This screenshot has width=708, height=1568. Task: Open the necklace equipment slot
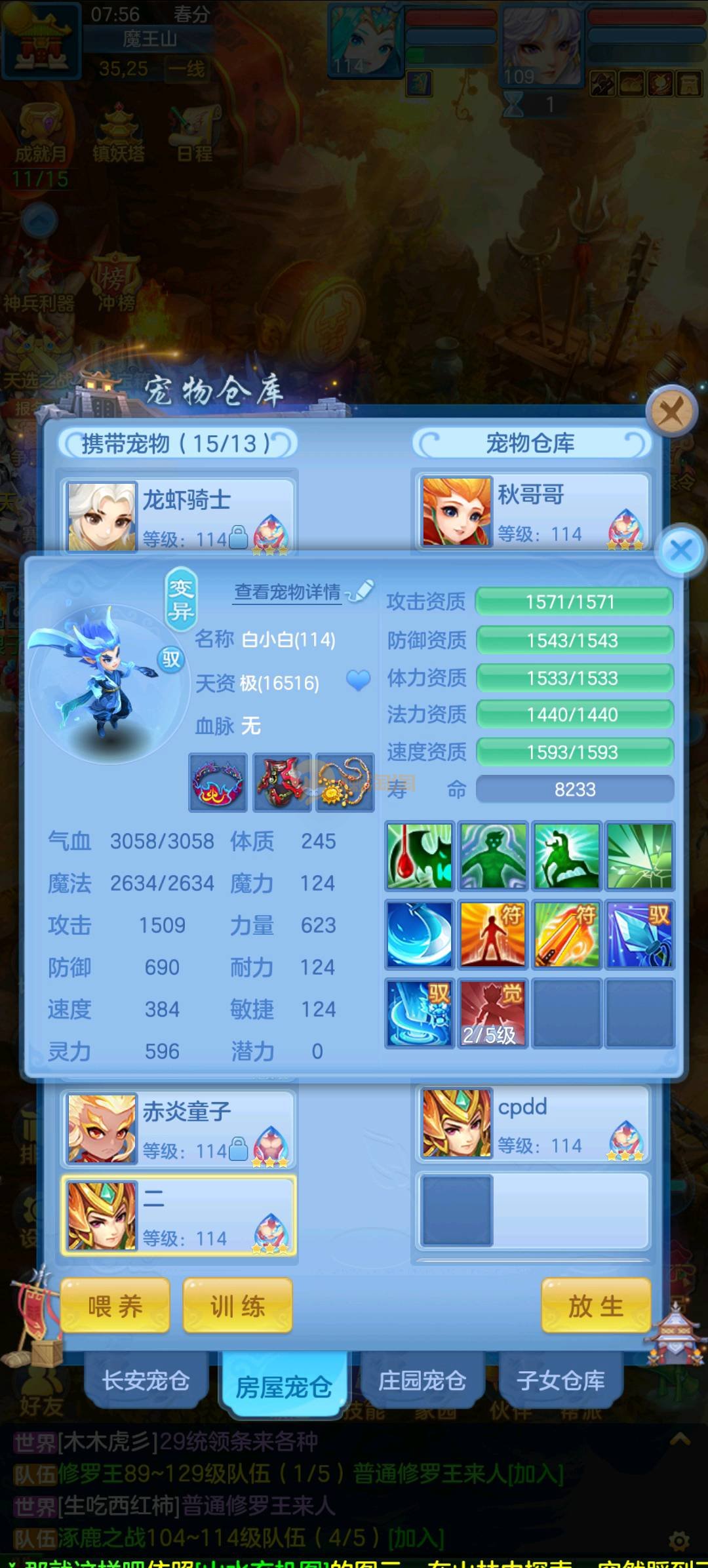click(344, 783)
